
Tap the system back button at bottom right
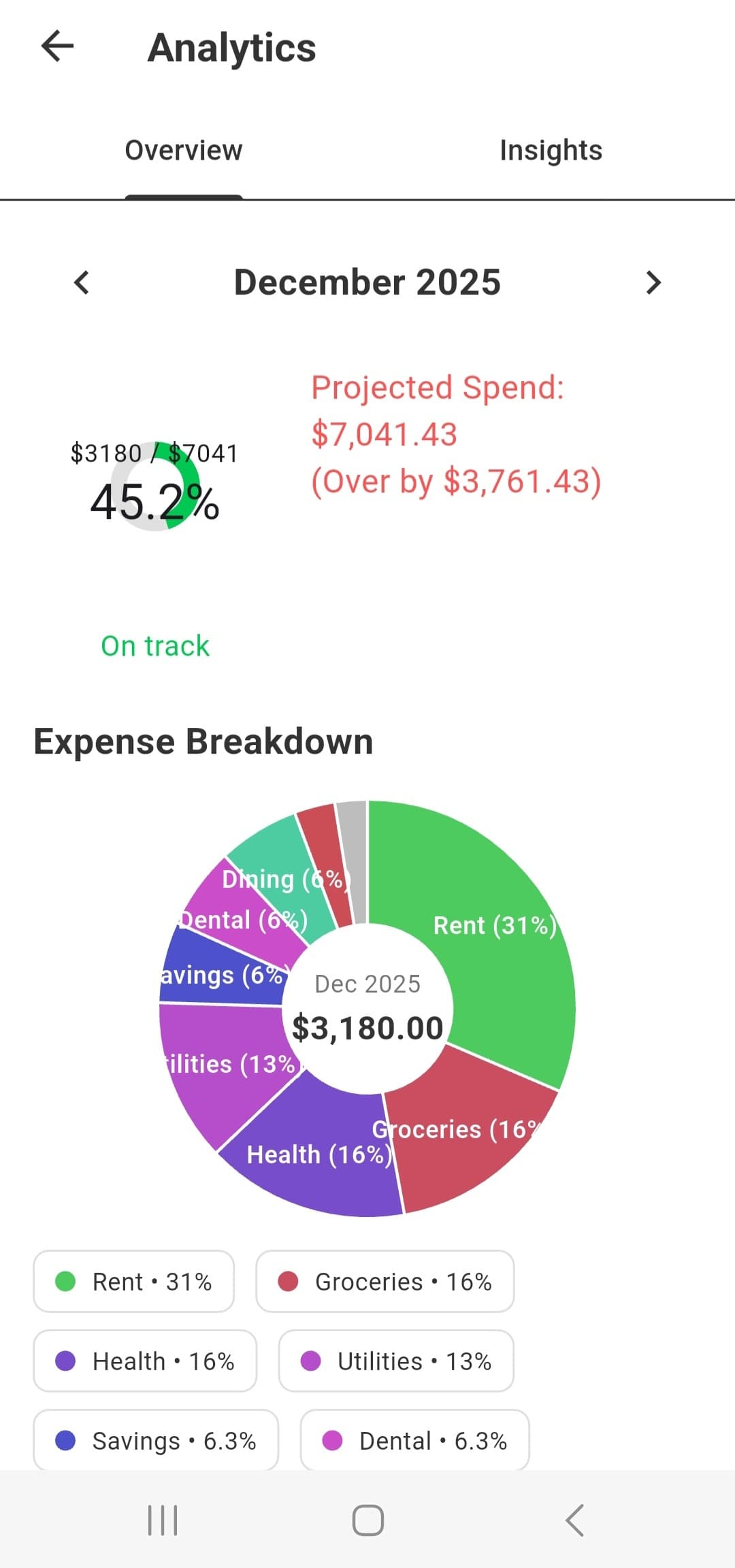(574, 1522)
